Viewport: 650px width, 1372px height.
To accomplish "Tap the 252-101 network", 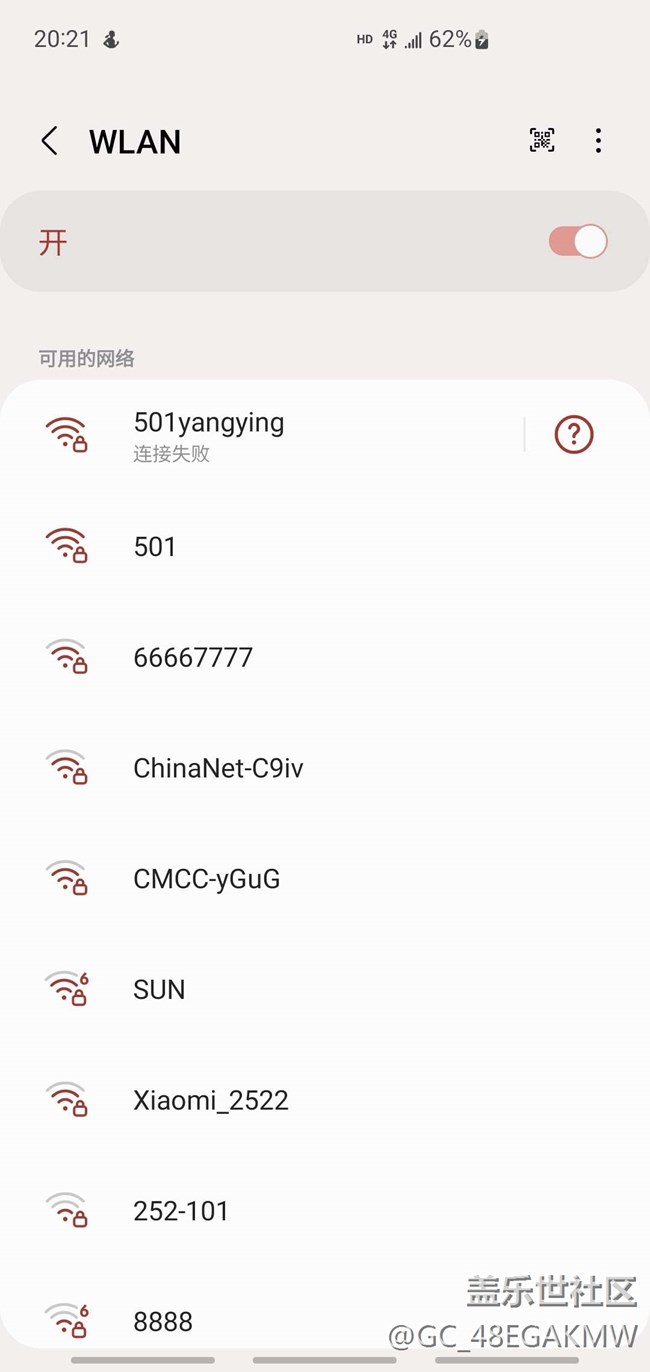I will 325,1211.
